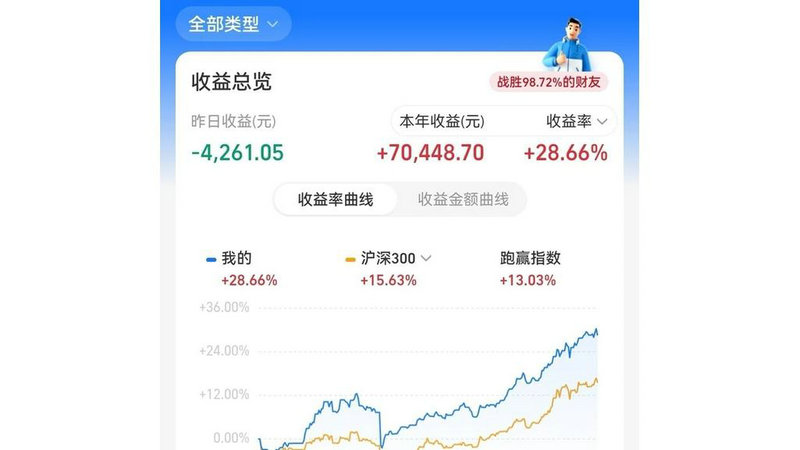
Task: Switch to 收益金额曲线 tab
Action: [x=462, y=199]
